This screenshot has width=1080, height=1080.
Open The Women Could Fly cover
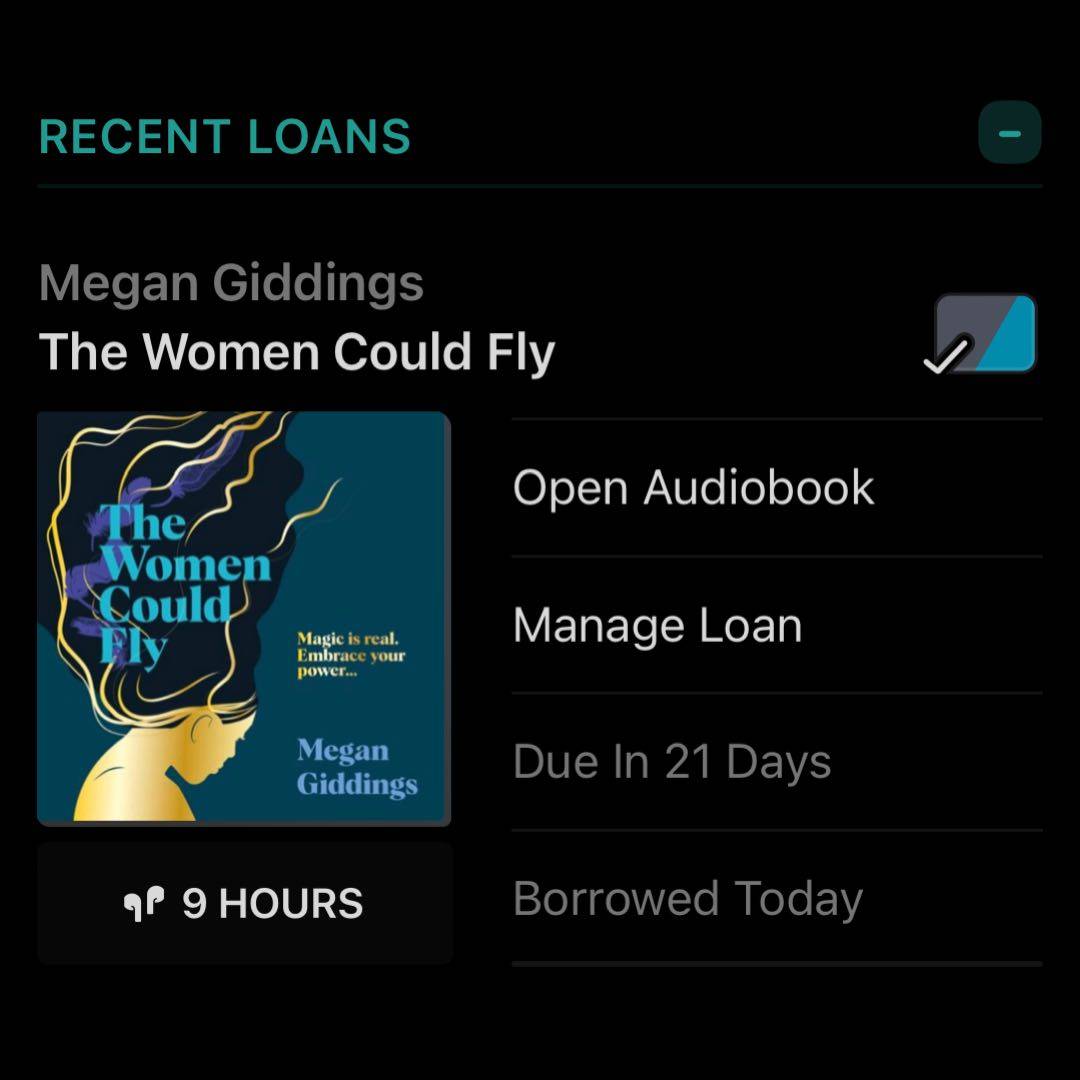point(244,618)
